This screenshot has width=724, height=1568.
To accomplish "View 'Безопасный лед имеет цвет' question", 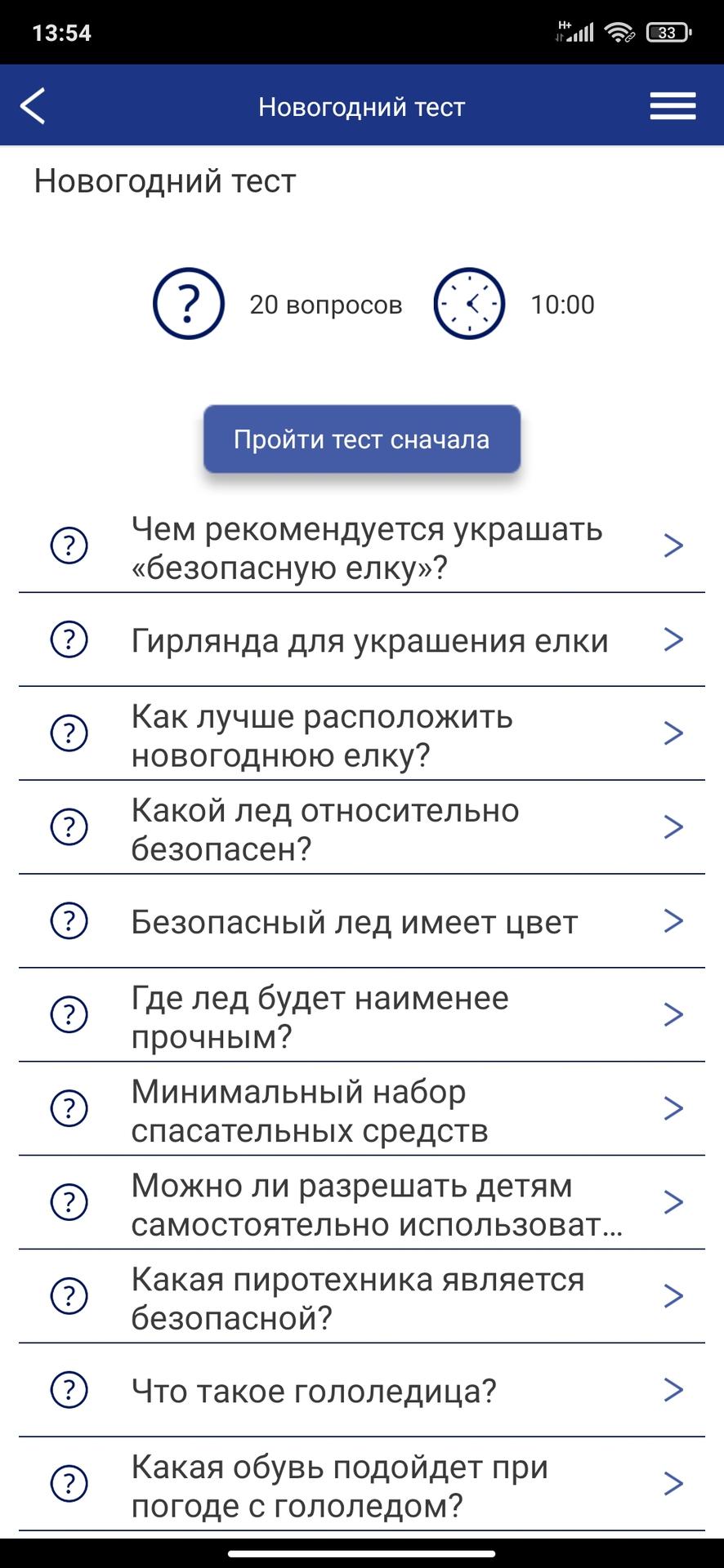I will [x=361, y=922].
